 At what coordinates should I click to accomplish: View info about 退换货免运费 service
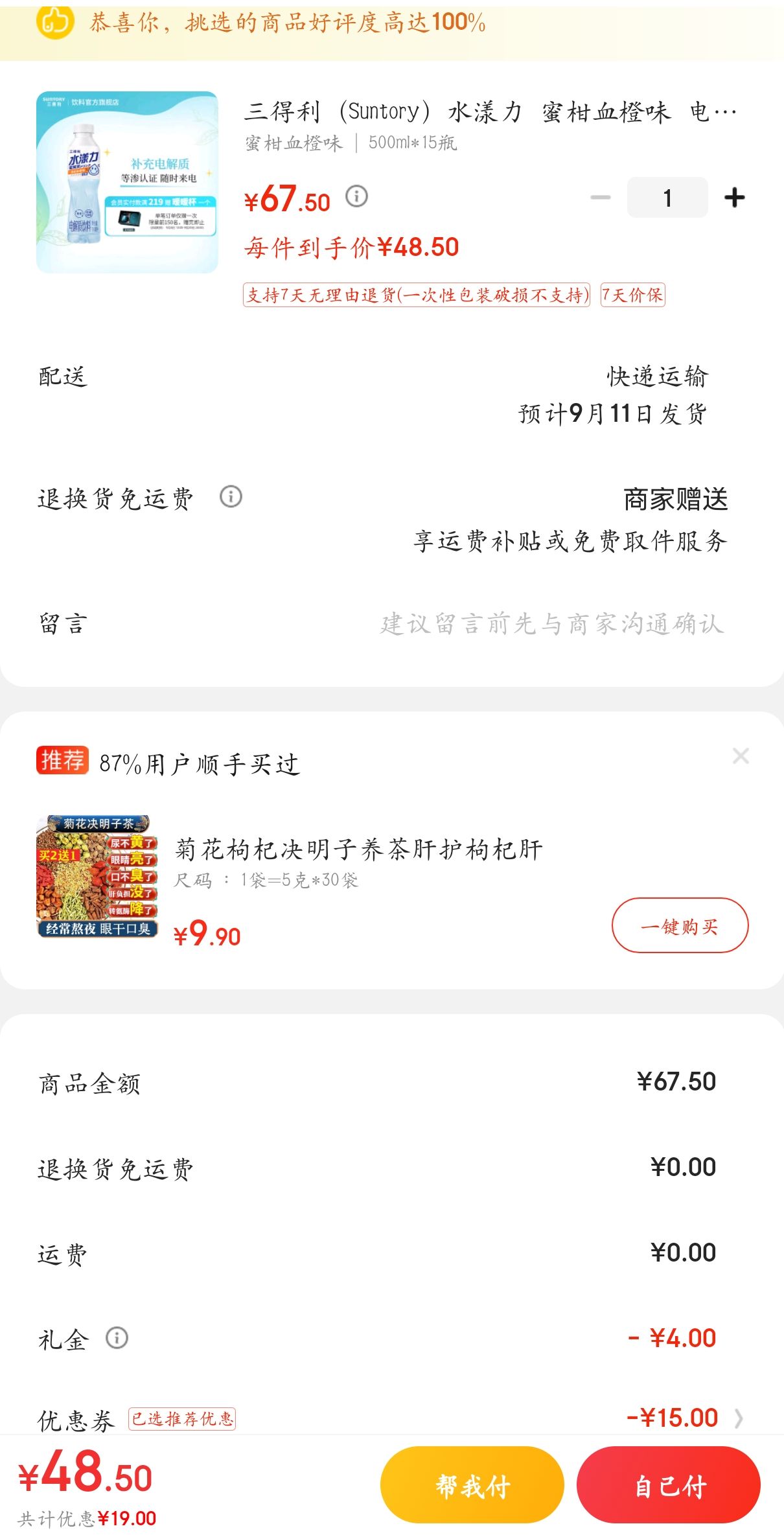click(x=231, y=497)
